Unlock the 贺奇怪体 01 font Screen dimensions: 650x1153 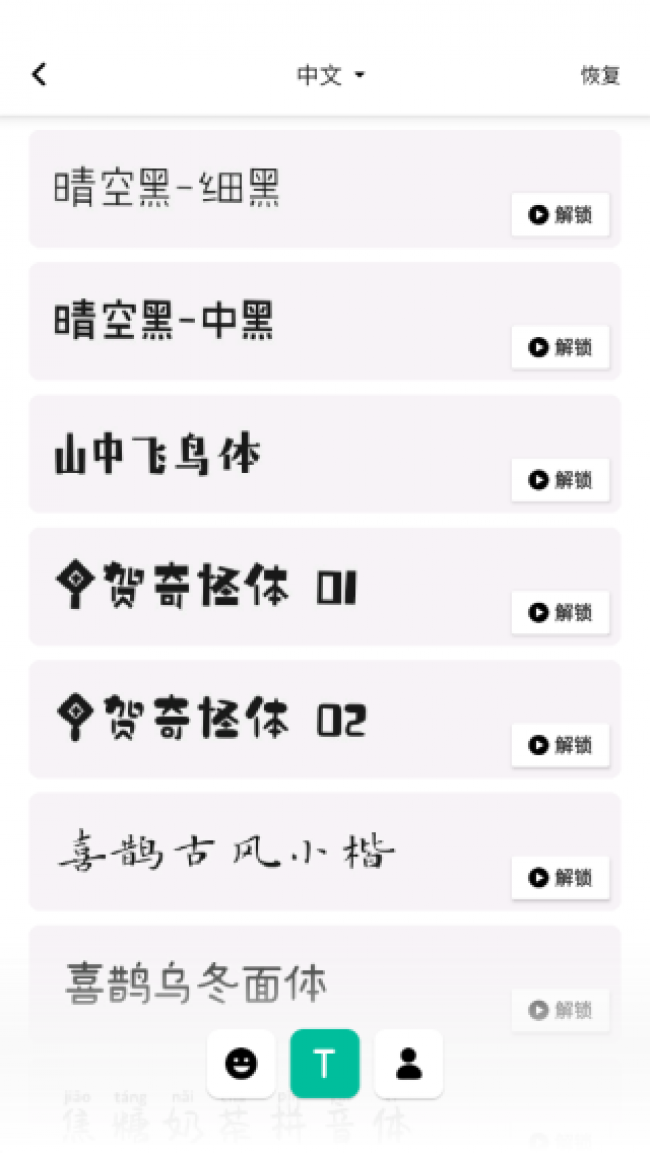click(560, 613)
